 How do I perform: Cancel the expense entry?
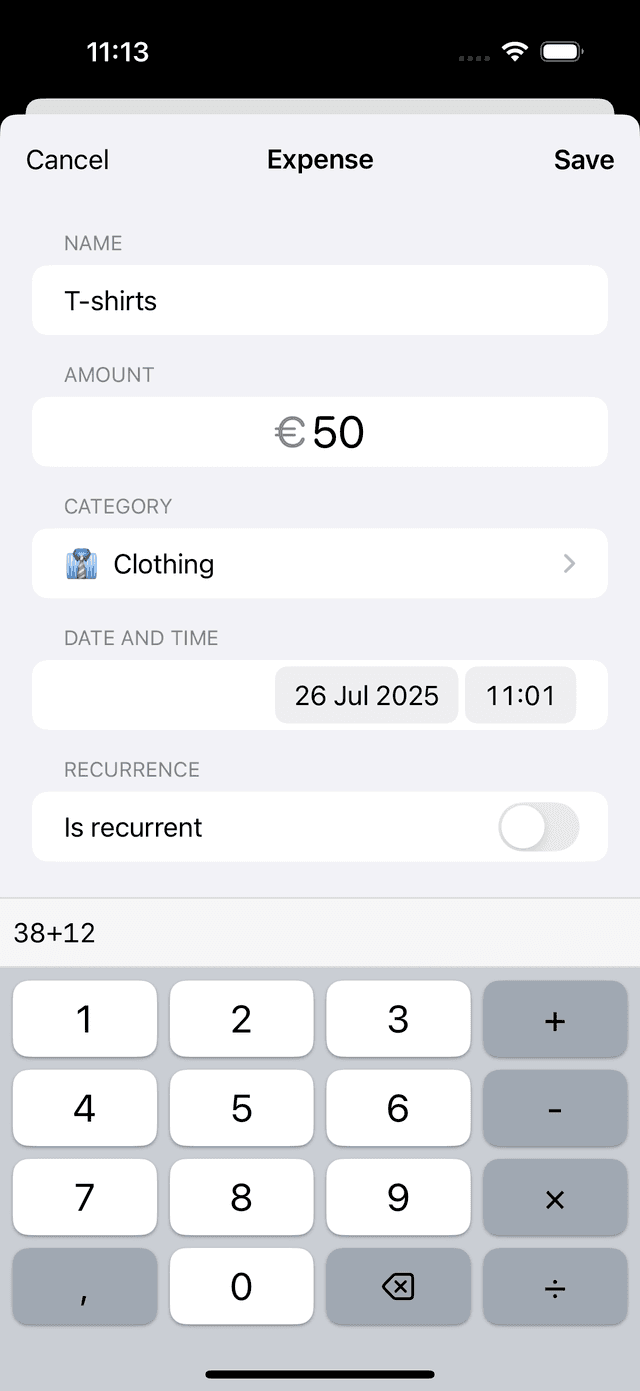pyautogui.click(x=67, y=160)
